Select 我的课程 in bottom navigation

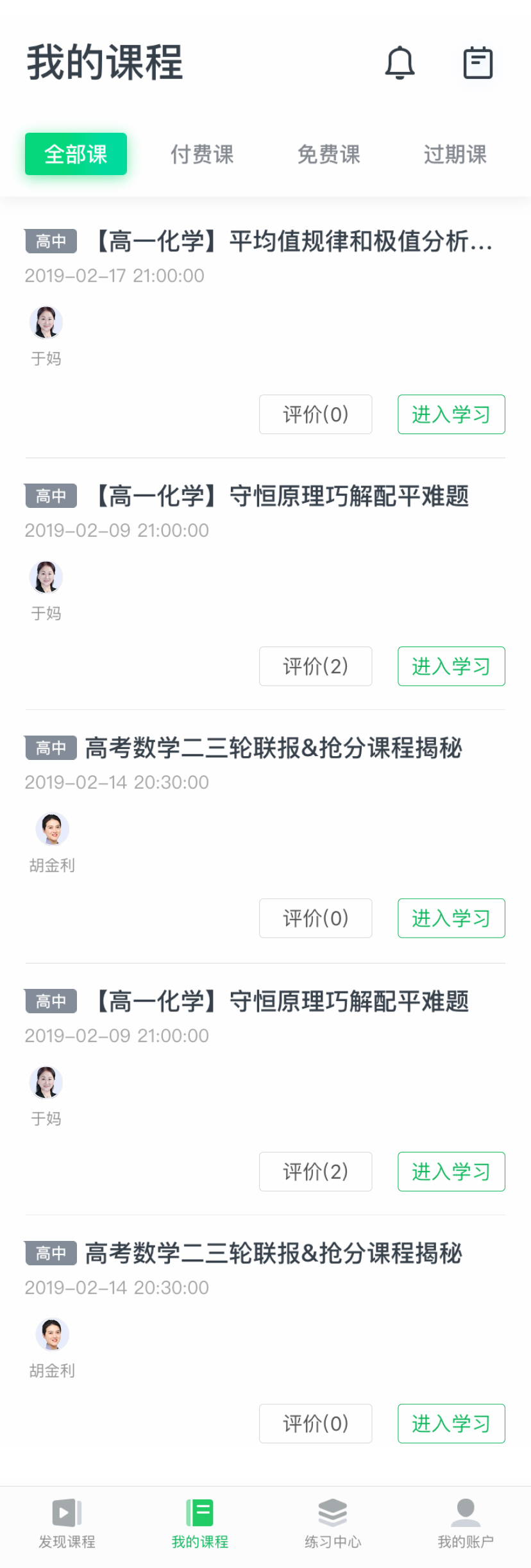(x=199, y=1523)
